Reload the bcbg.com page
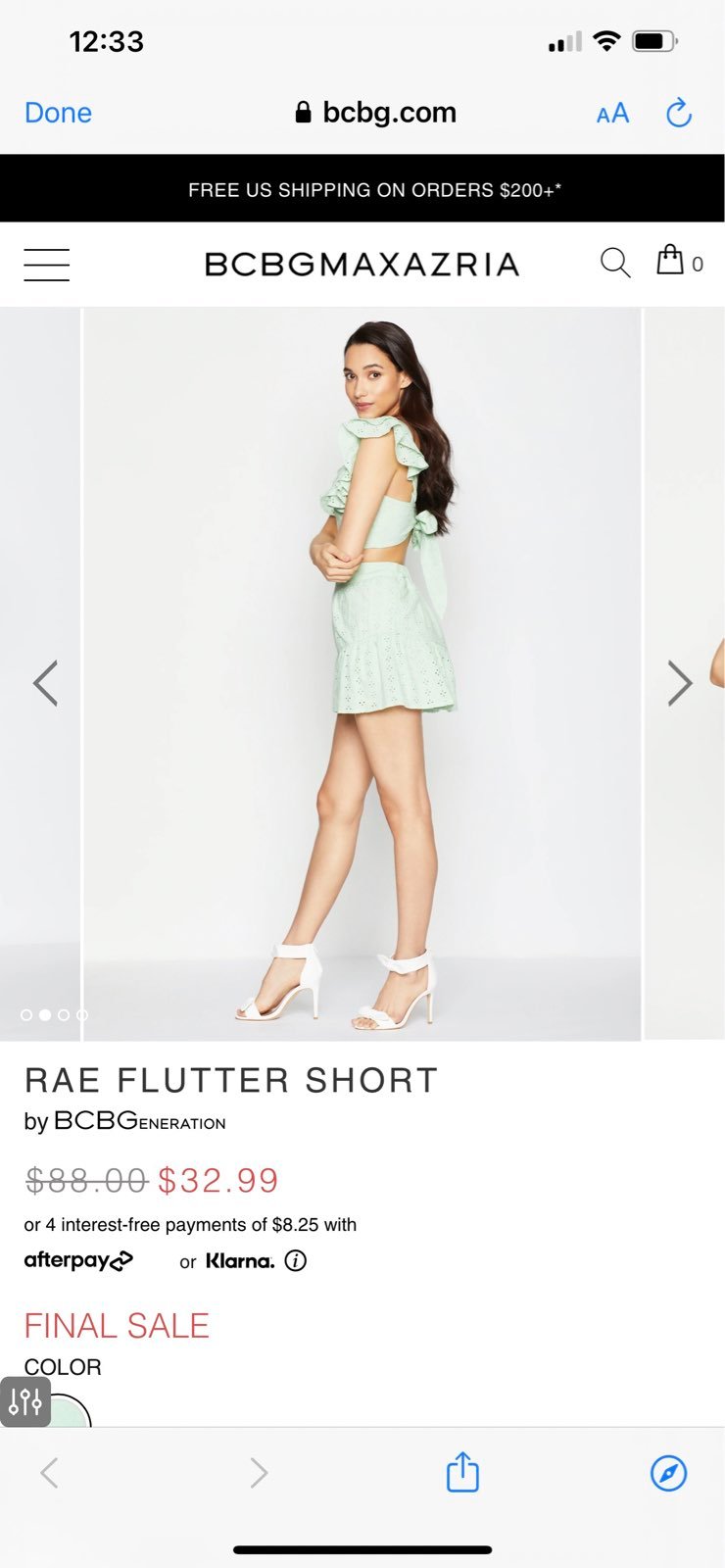This screenshot has height=1568, width=725. coord(679,113)
